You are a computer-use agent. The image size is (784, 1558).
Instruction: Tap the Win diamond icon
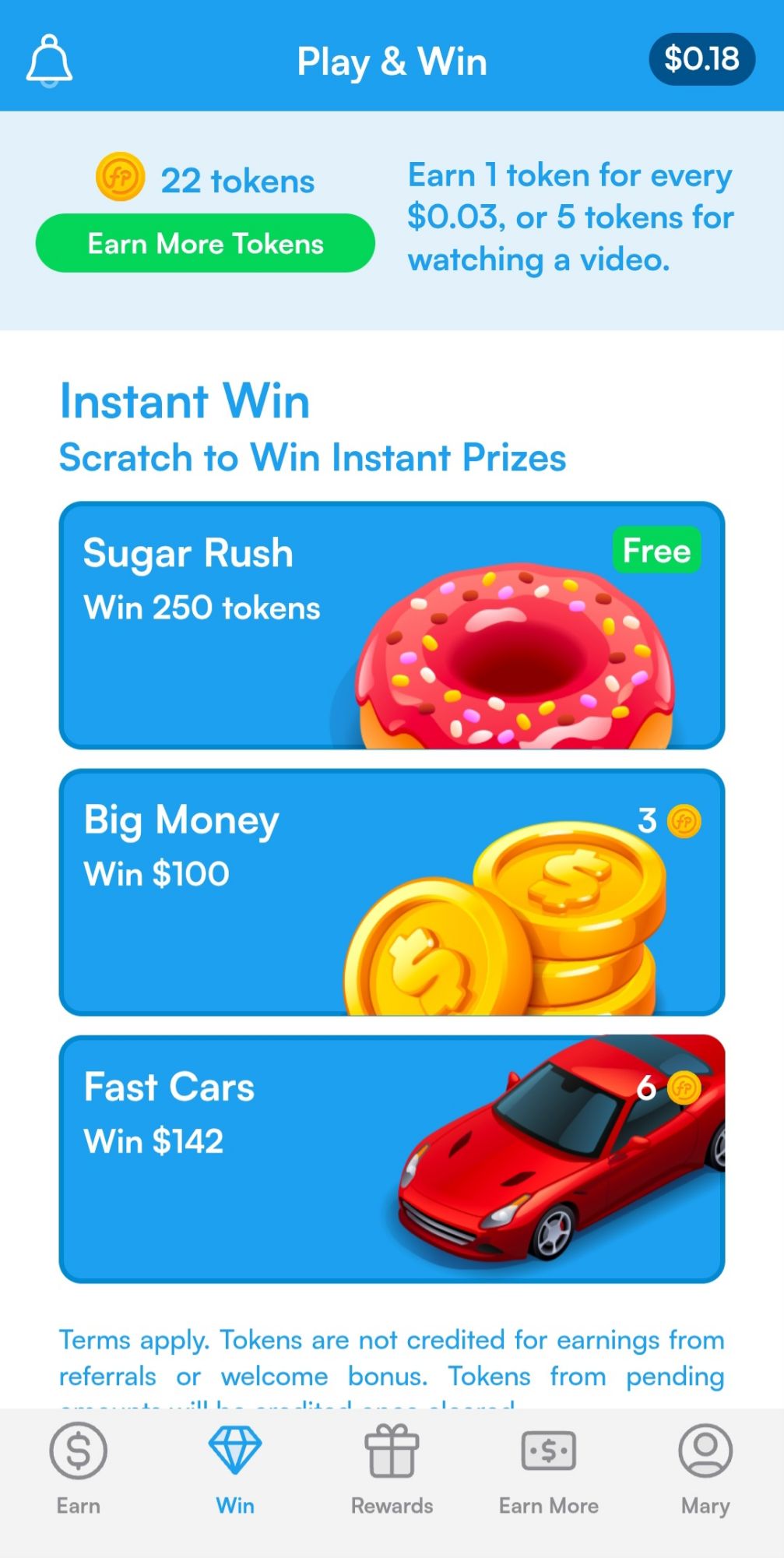point(234,1450)
